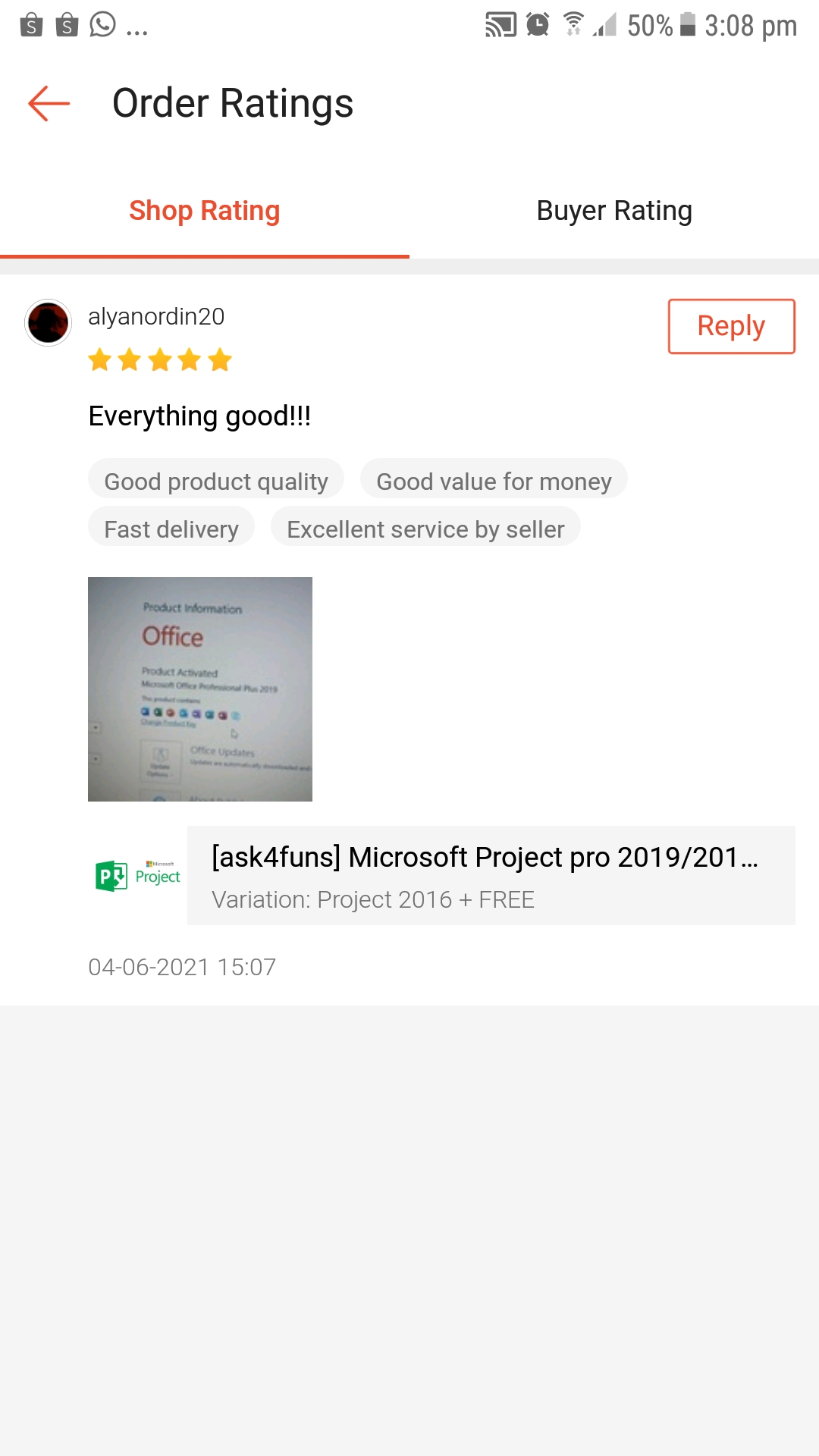View alyanordin20's profile picture

click(49, 322)
